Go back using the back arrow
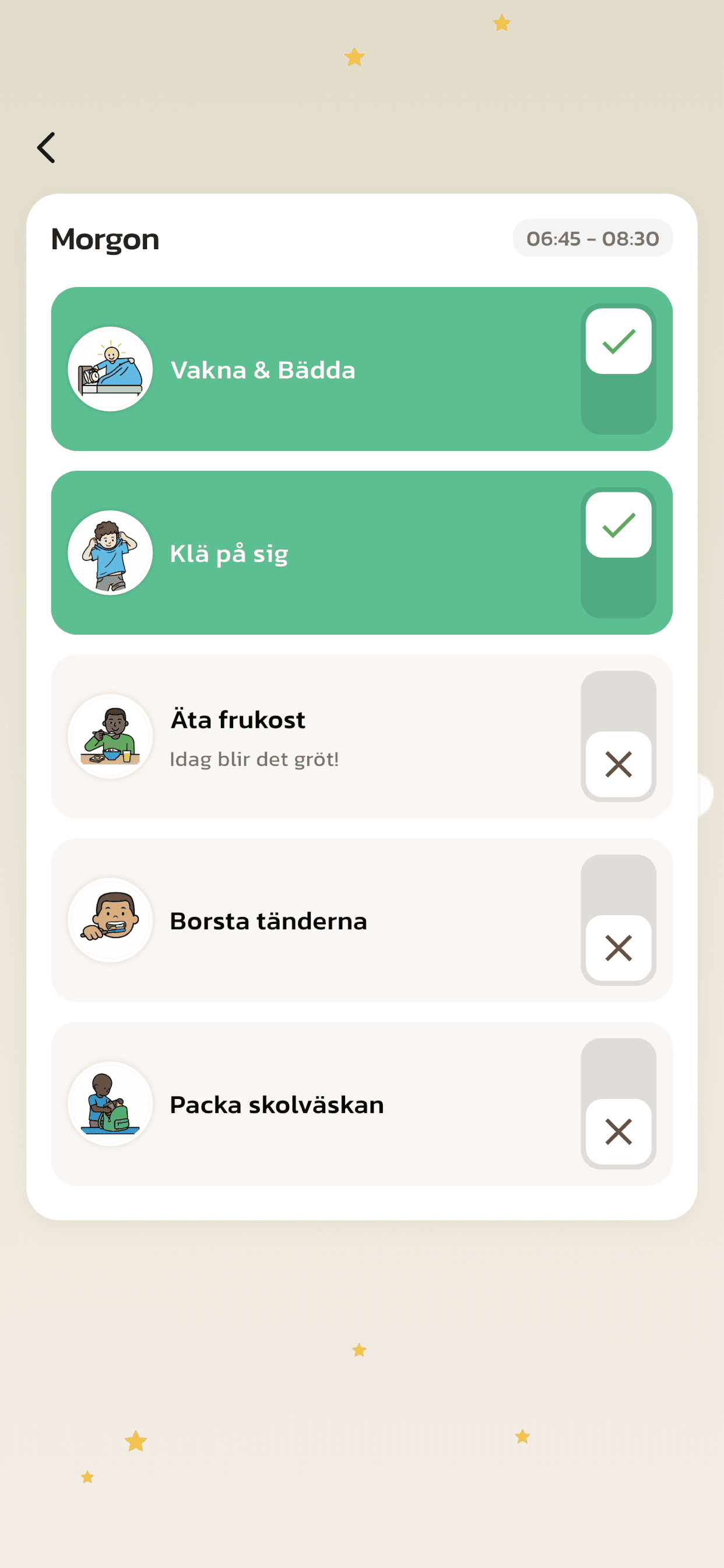This screenshot has width=724, height=1568. coord(46,148)
